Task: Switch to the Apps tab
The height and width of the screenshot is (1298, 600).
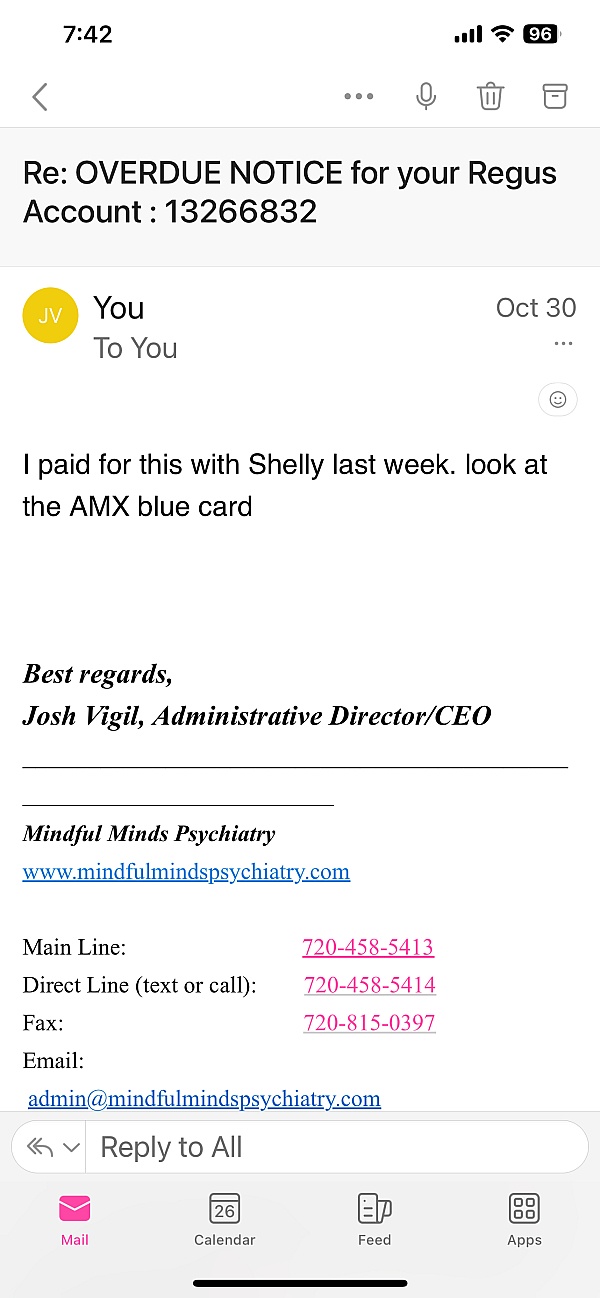Action: coord(524,1220)
